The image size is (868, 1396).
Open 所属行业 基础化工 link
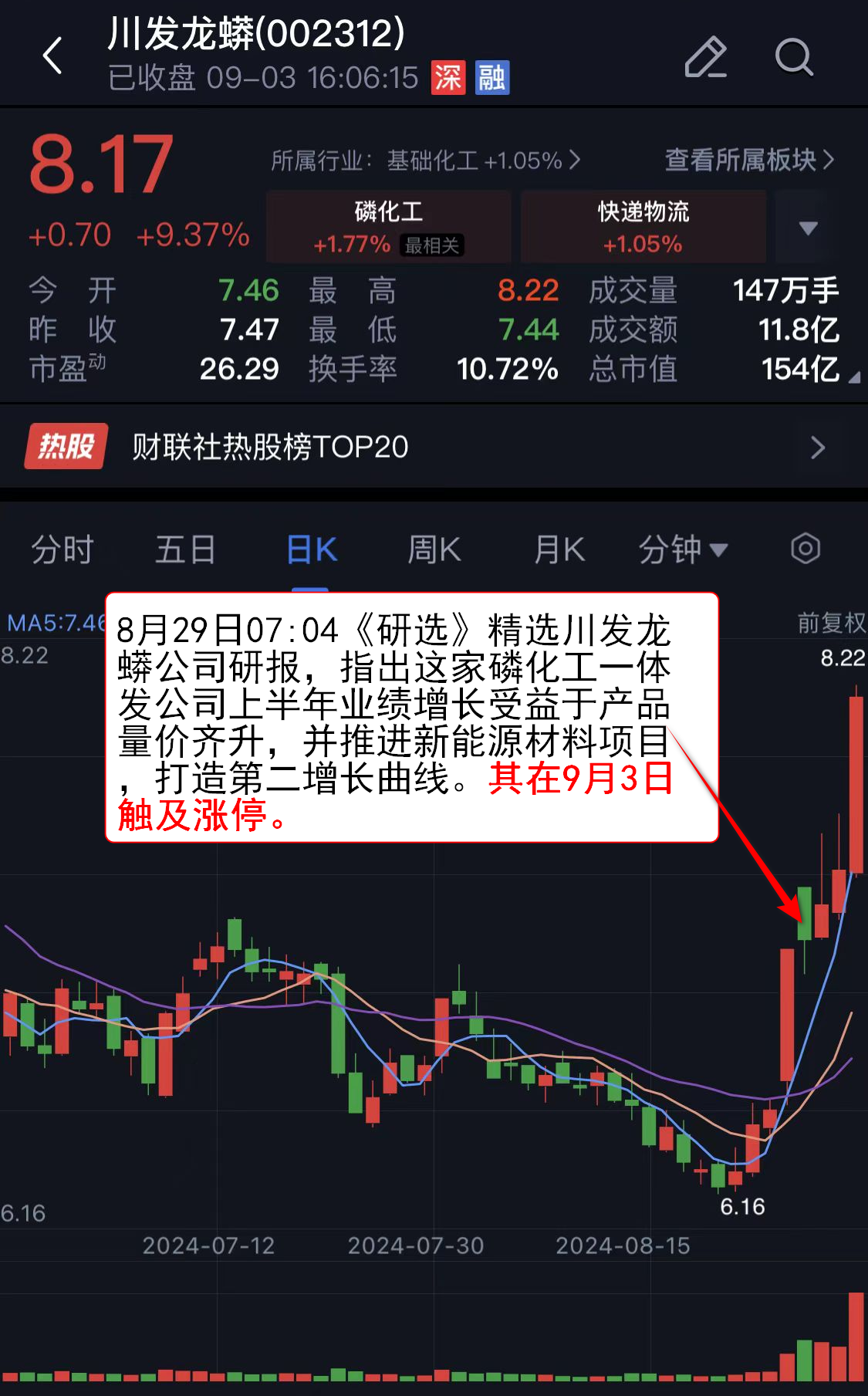tap(424, 161)
